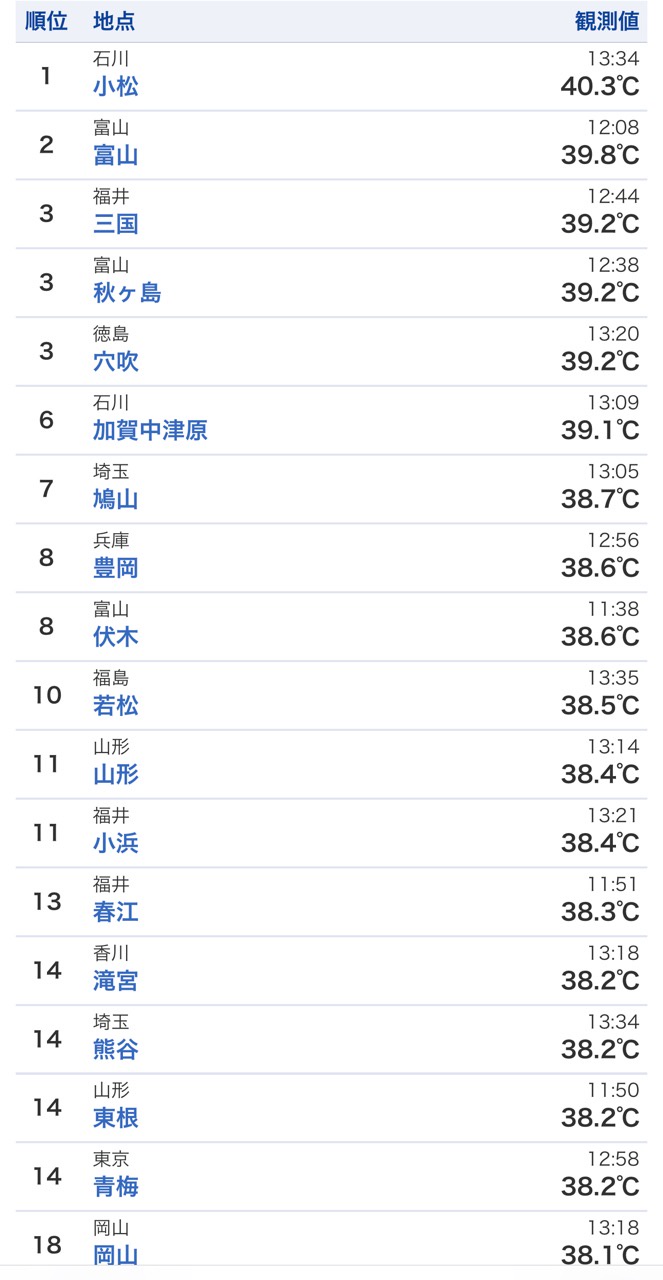Open the 鳩山 location link
The height and width of the screenshot is (1280, 663).
pyautogui.click(x=116, y=499)
